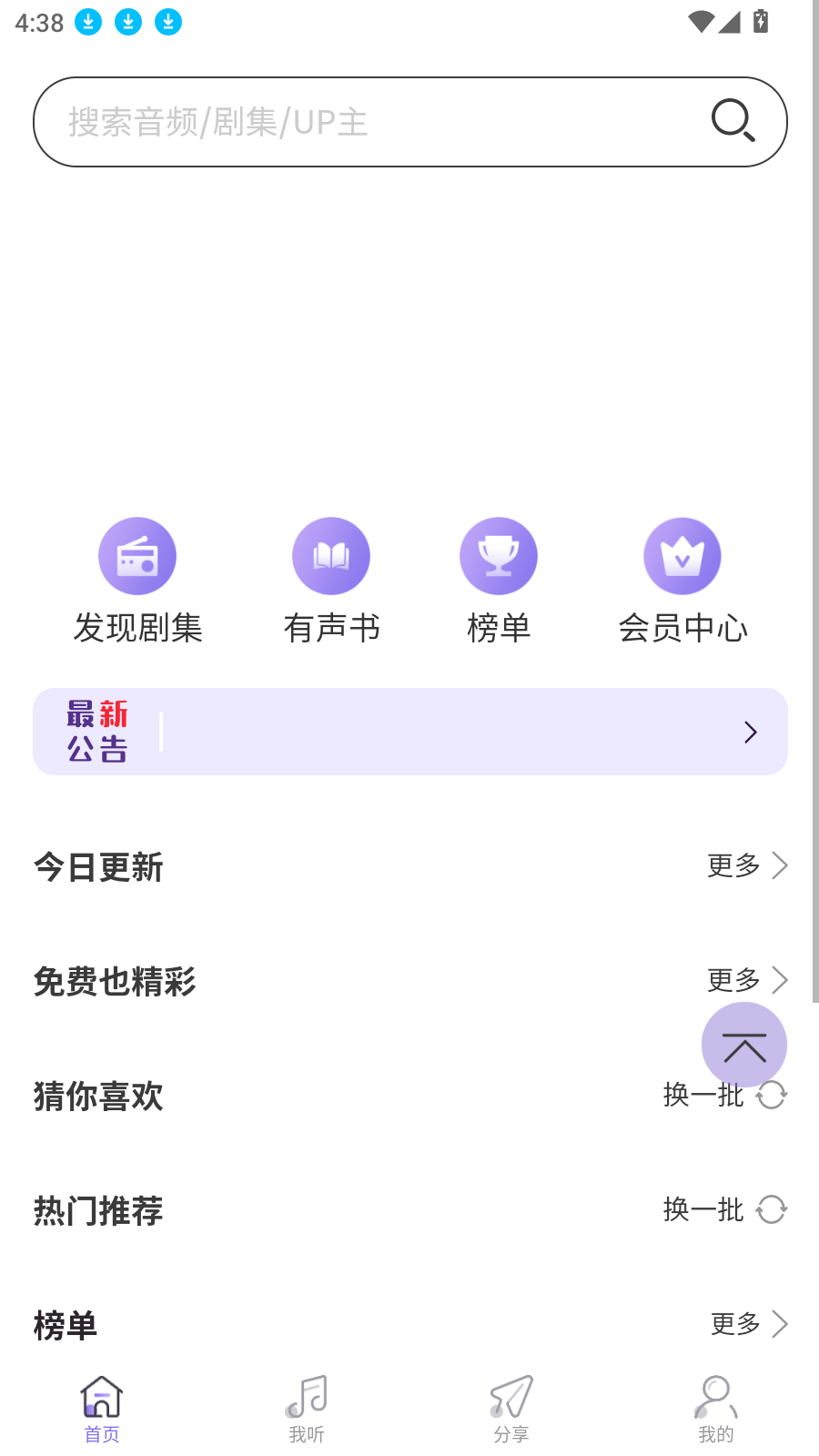
Task: Open the 发现剧集 (Discover Dramas) icon
Action: tap(137, 555)
